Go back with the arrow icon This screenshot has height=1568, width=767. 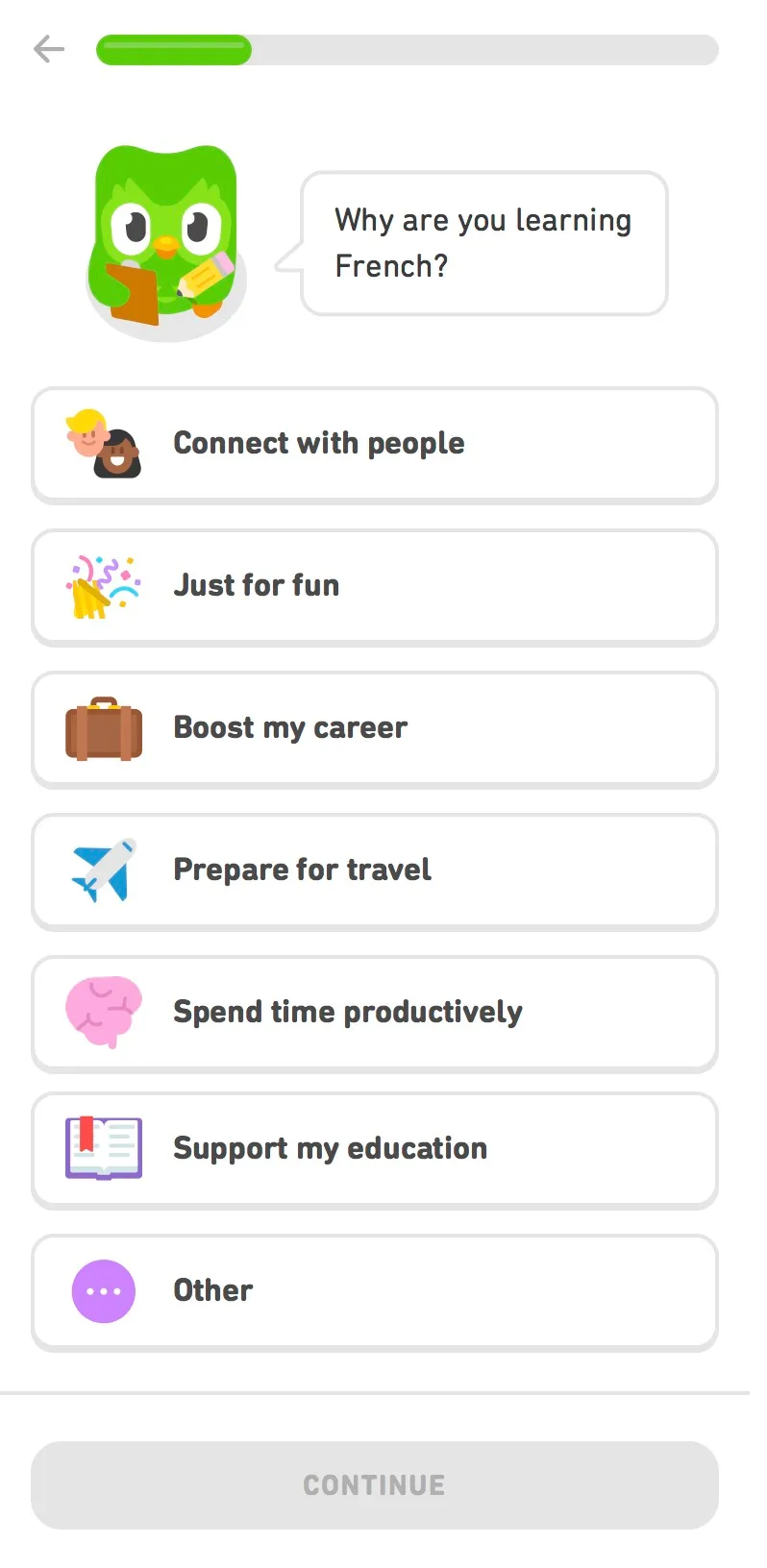[48, 49]
